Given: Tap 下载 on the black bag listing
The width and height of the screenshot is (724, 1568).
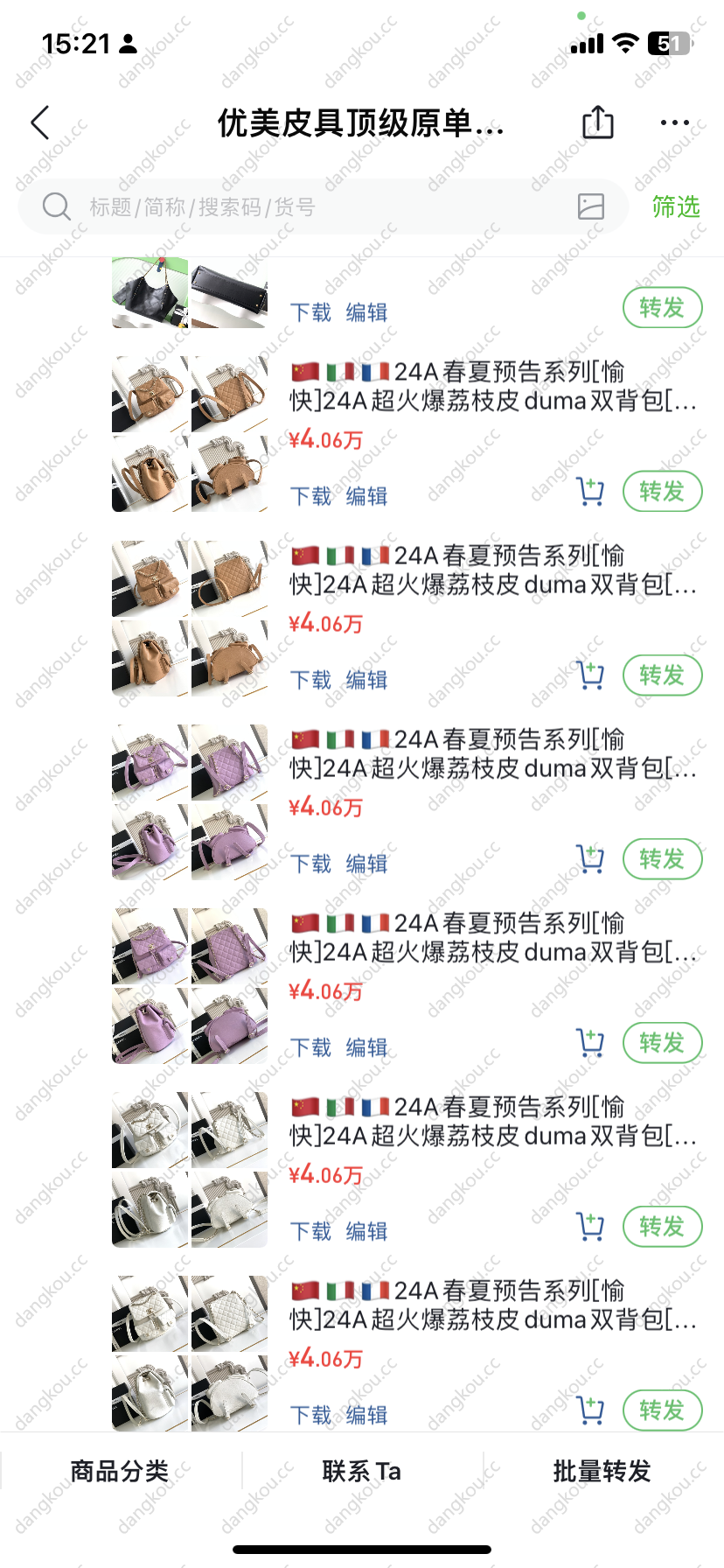Looking at the screenshot, I should pyautogui.click(x=310, y=312).
